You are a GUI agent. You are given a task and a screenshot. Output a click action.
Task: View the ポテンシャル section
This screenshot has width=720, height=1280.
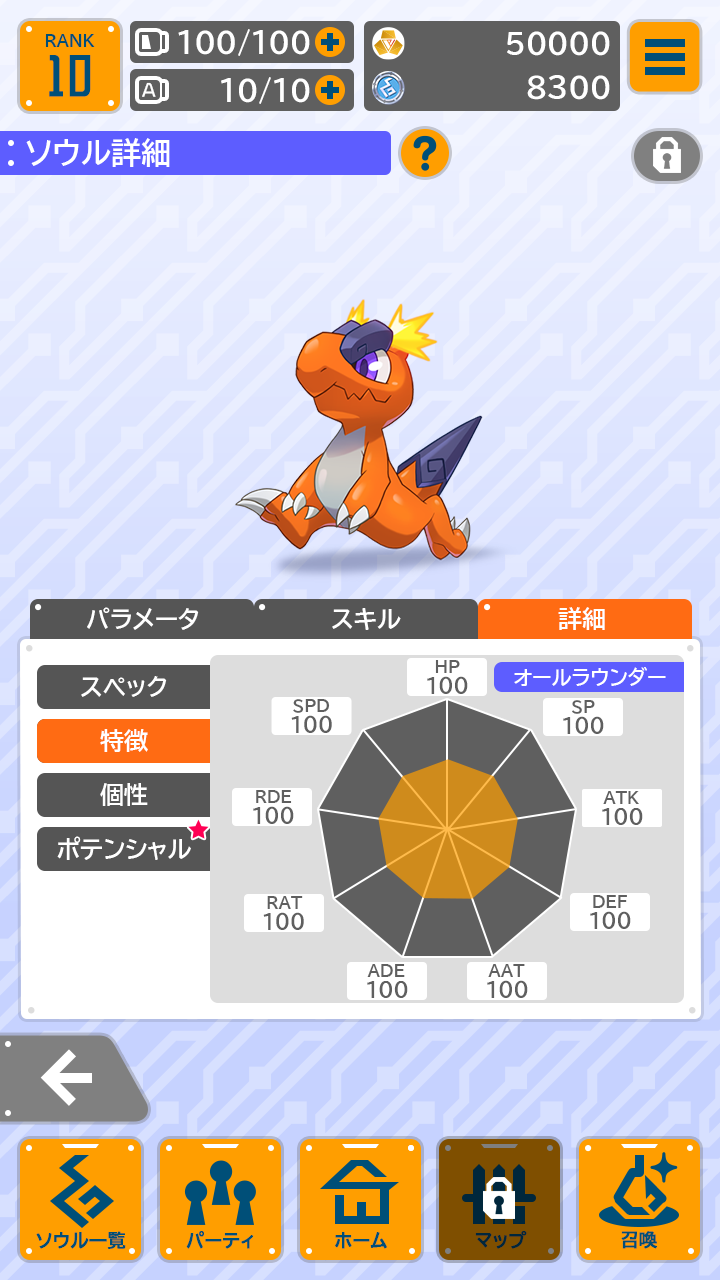tap(124, 849)
